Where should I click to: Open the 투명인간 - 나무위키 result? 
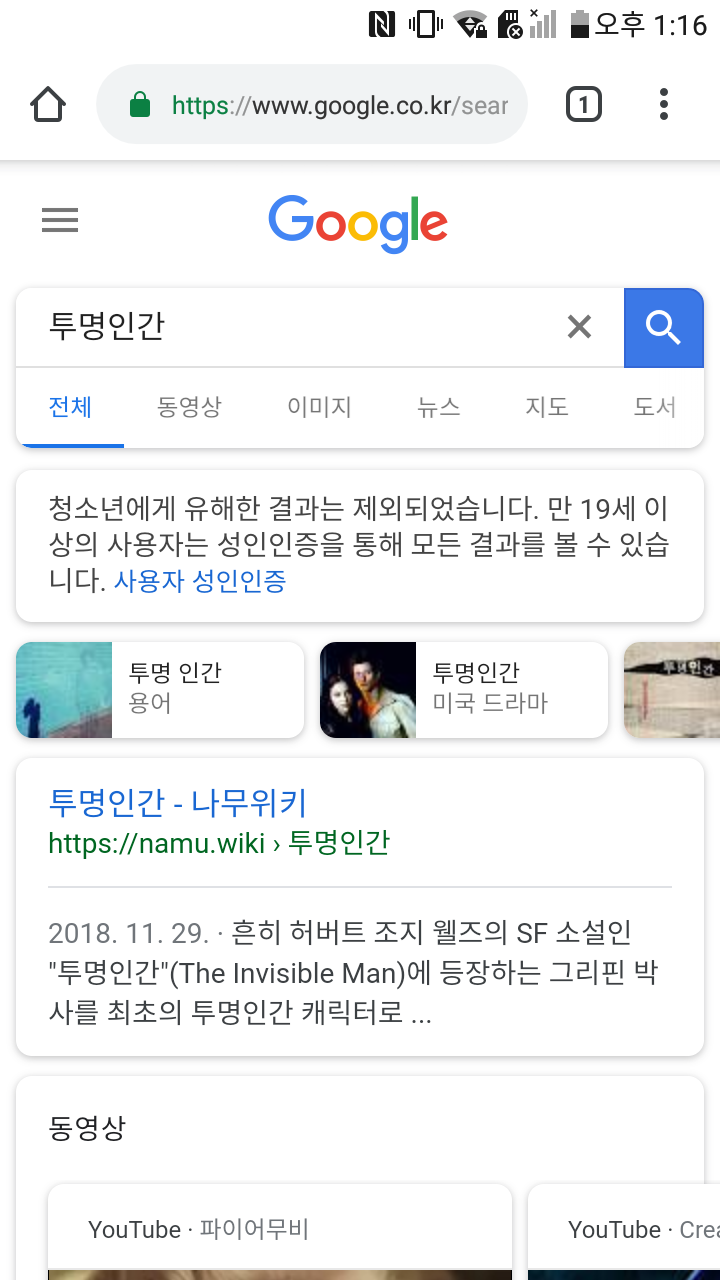(177, 803)
